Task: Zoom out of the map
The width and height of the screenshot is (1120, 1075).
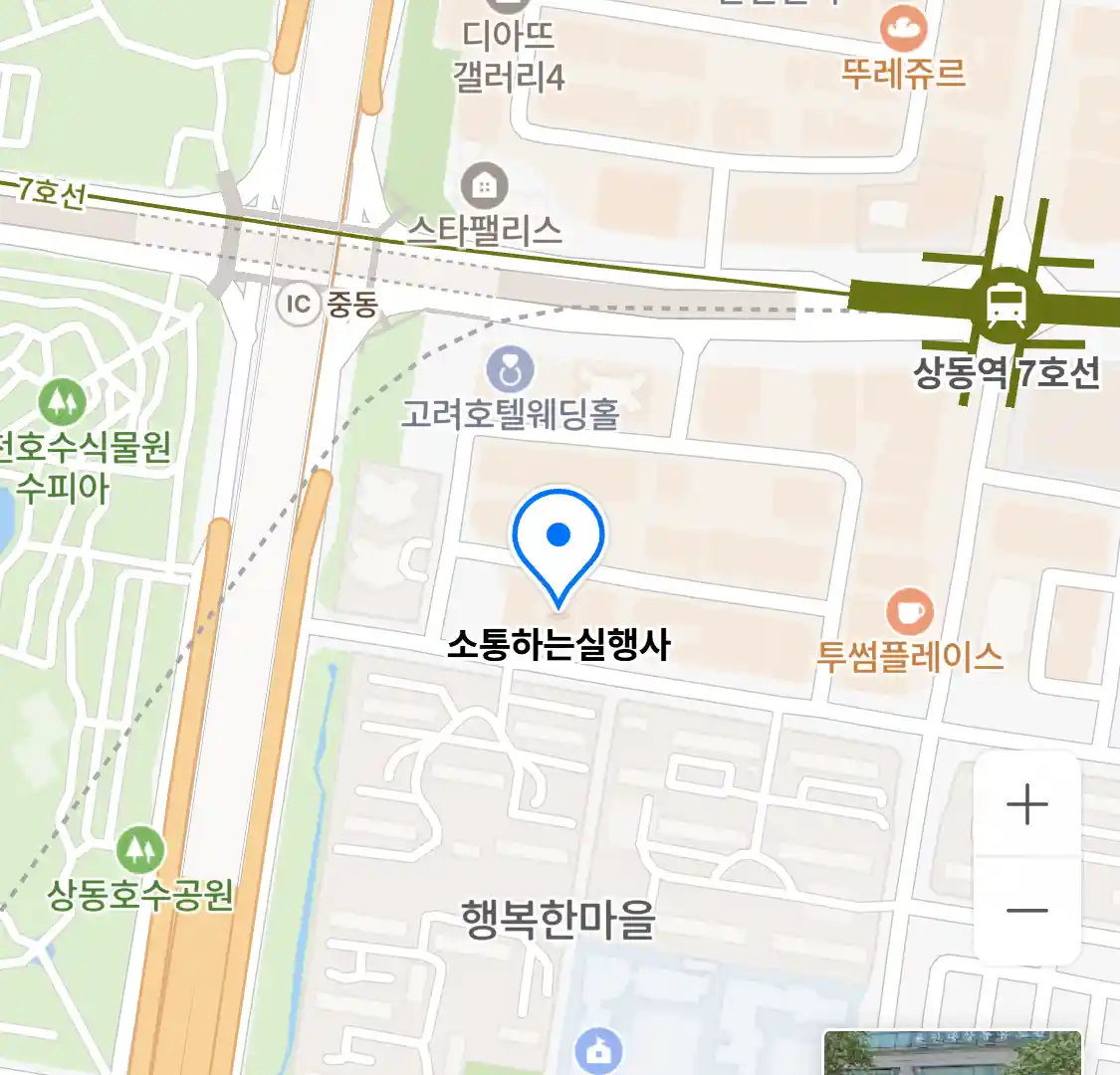Action: pyautogui.click(x=1027, y=910)
